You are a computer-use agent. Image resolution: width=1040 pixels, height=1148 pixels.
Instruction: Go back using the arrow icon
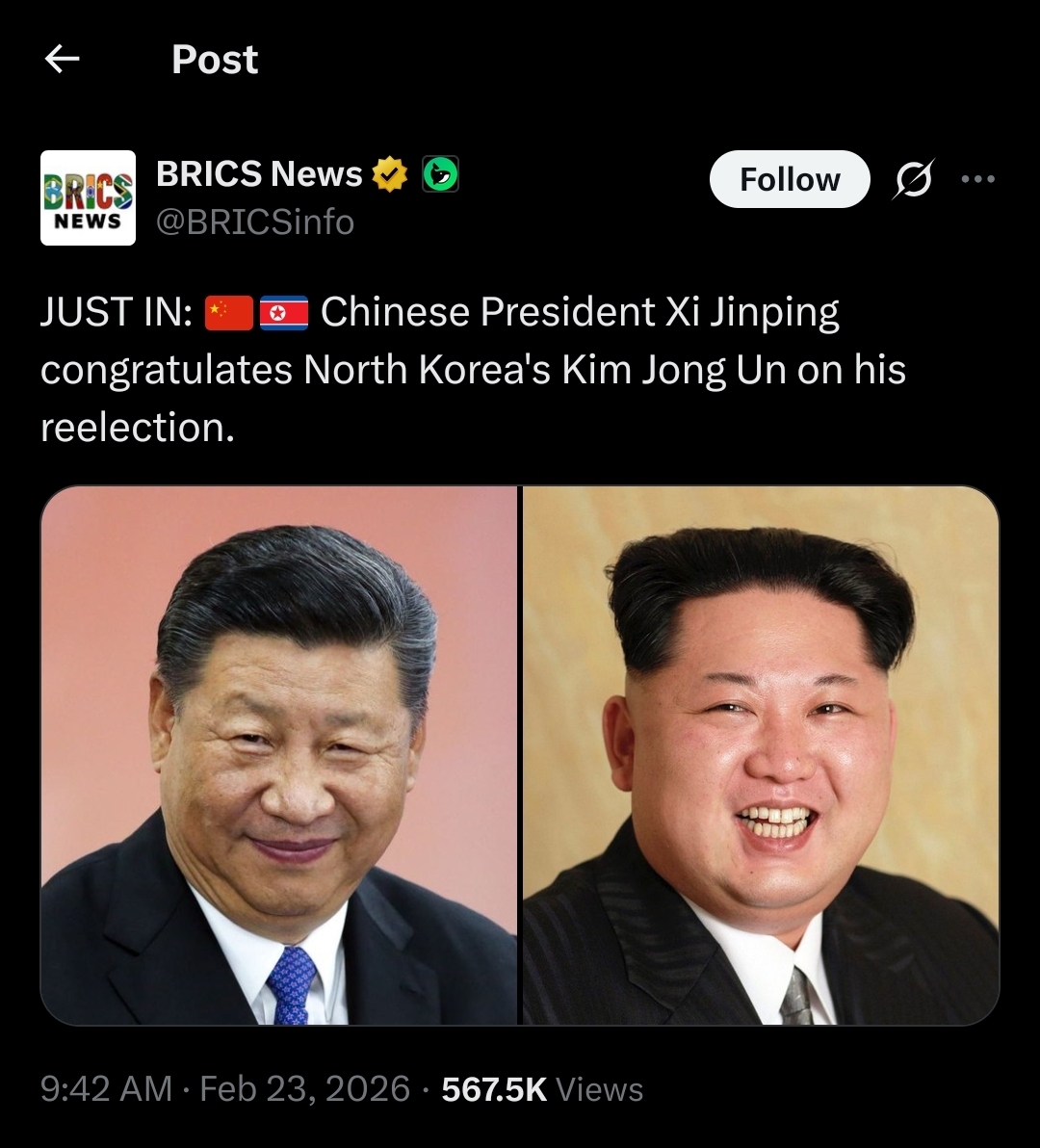[x=63, y=60]
